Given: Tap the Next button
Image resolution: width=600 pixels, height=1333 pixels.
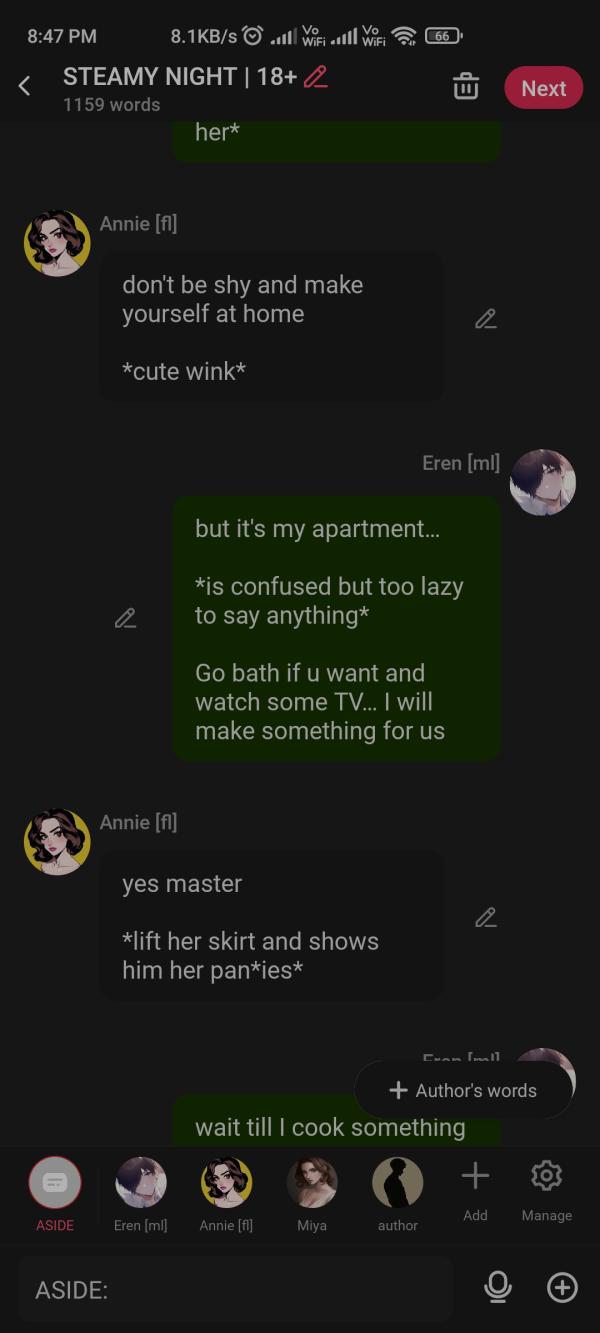Looking at the screenshot, I should click(543, 88).
